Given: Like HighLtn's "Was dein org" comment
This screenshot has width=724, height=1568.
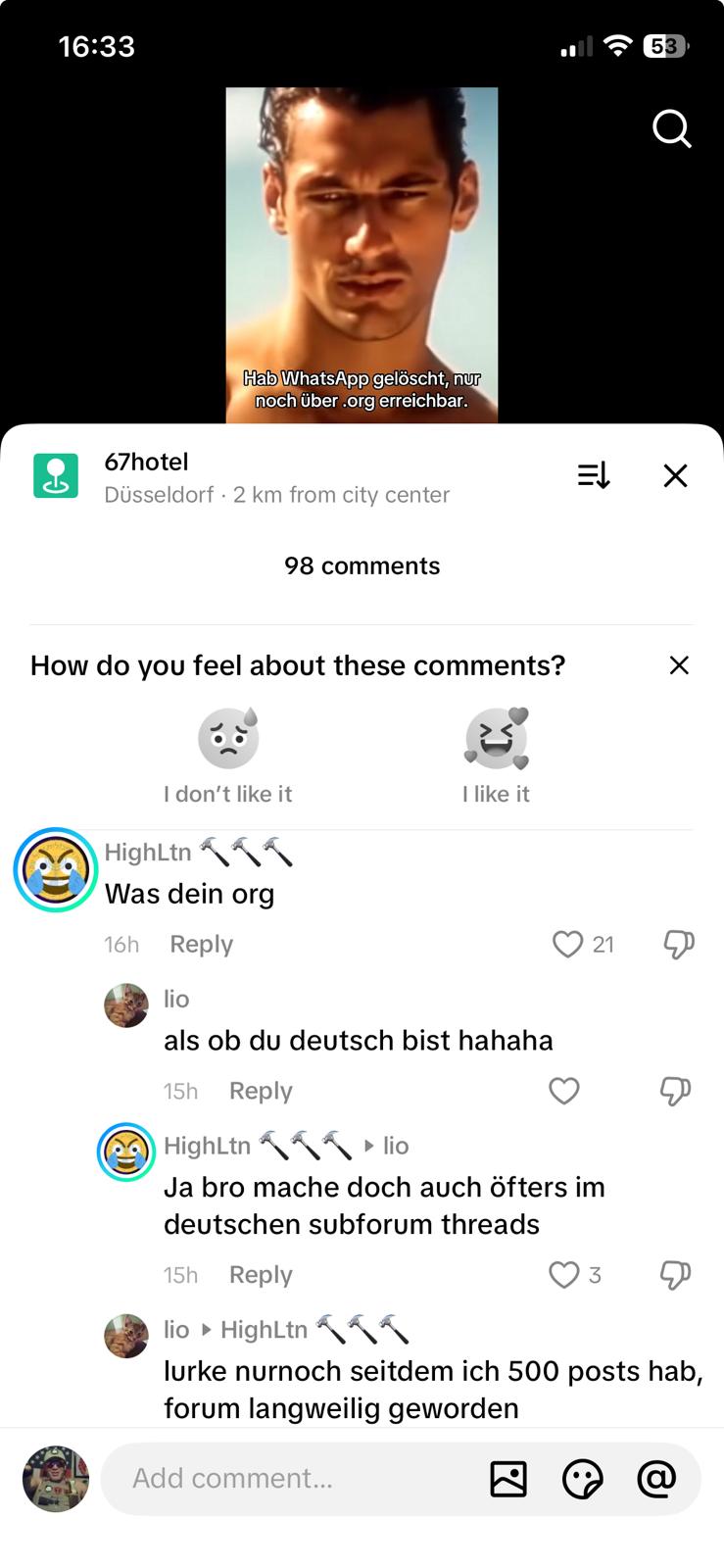Looking at the screenshot, I should tap(568, 944).
